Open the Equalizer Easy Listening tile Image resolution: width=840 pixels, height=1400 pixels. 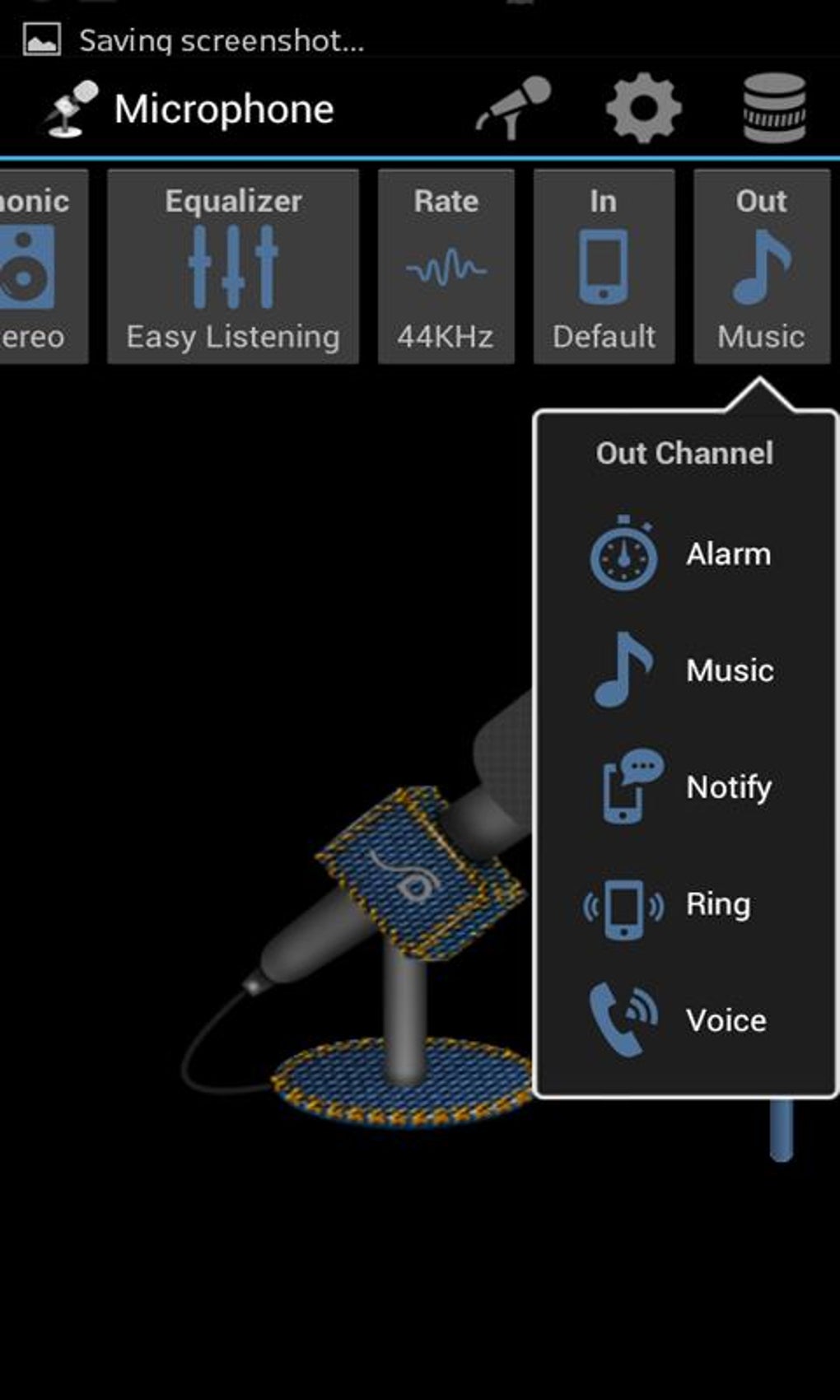click(x=233, y=267)
